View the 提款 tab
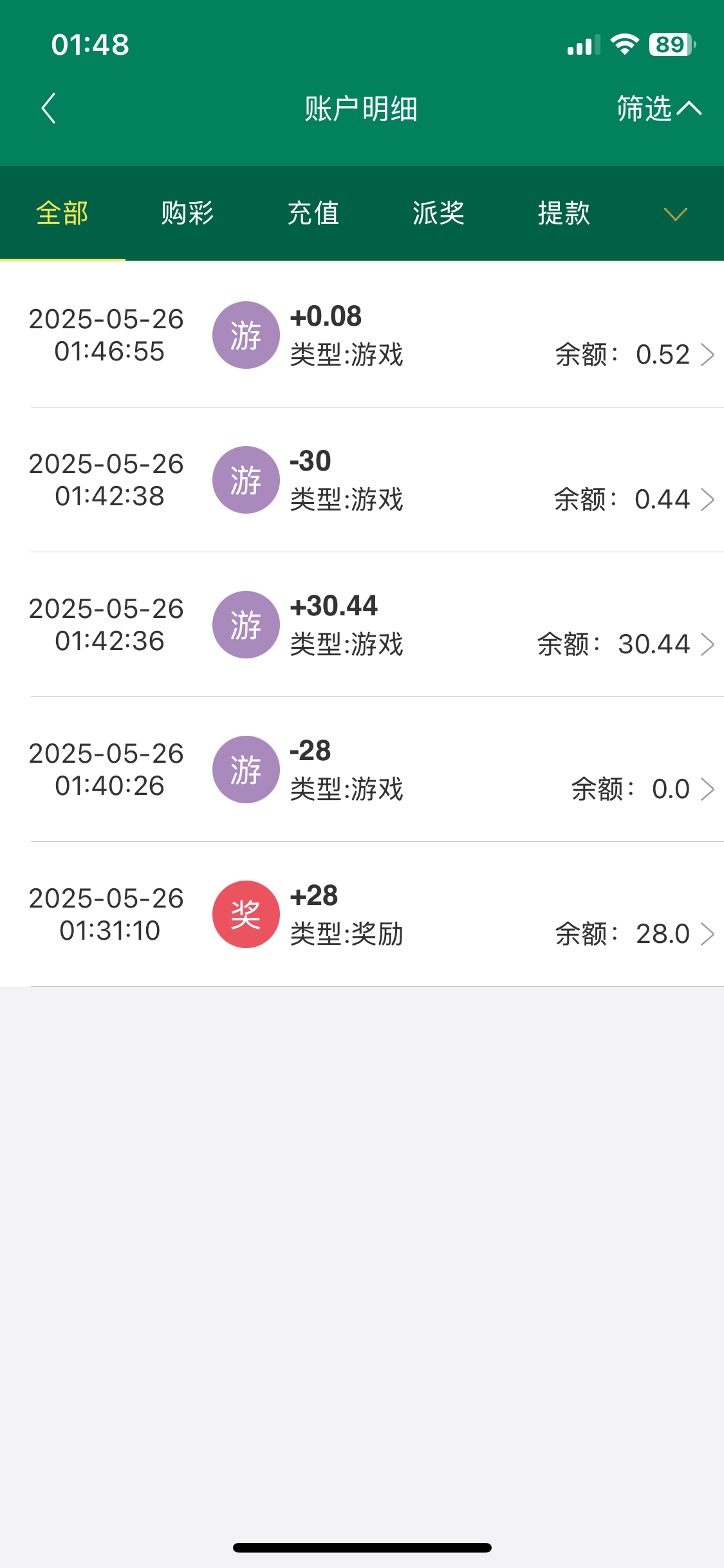Viewport: 724px width, 1568px height. click(564, 213)
